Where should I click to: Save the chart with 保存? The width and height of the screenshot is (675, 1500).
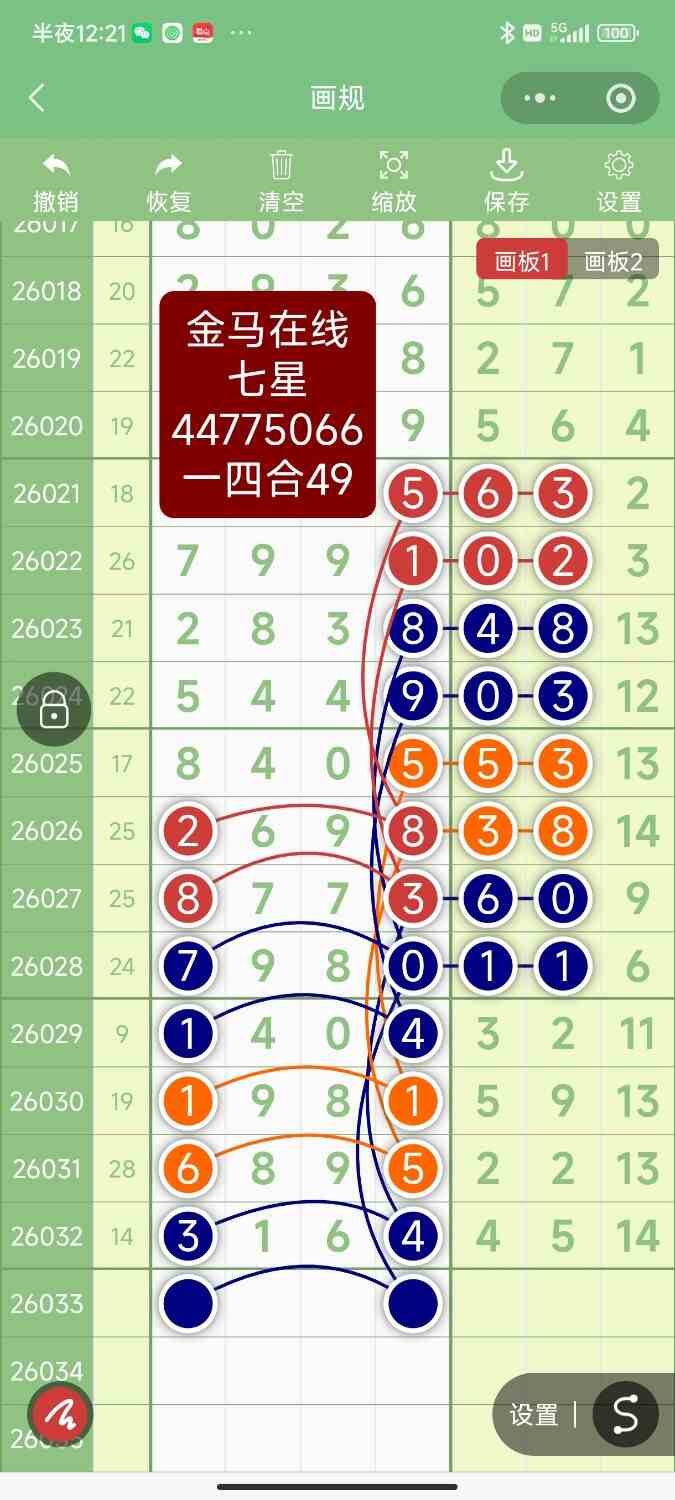pos(506,181)
